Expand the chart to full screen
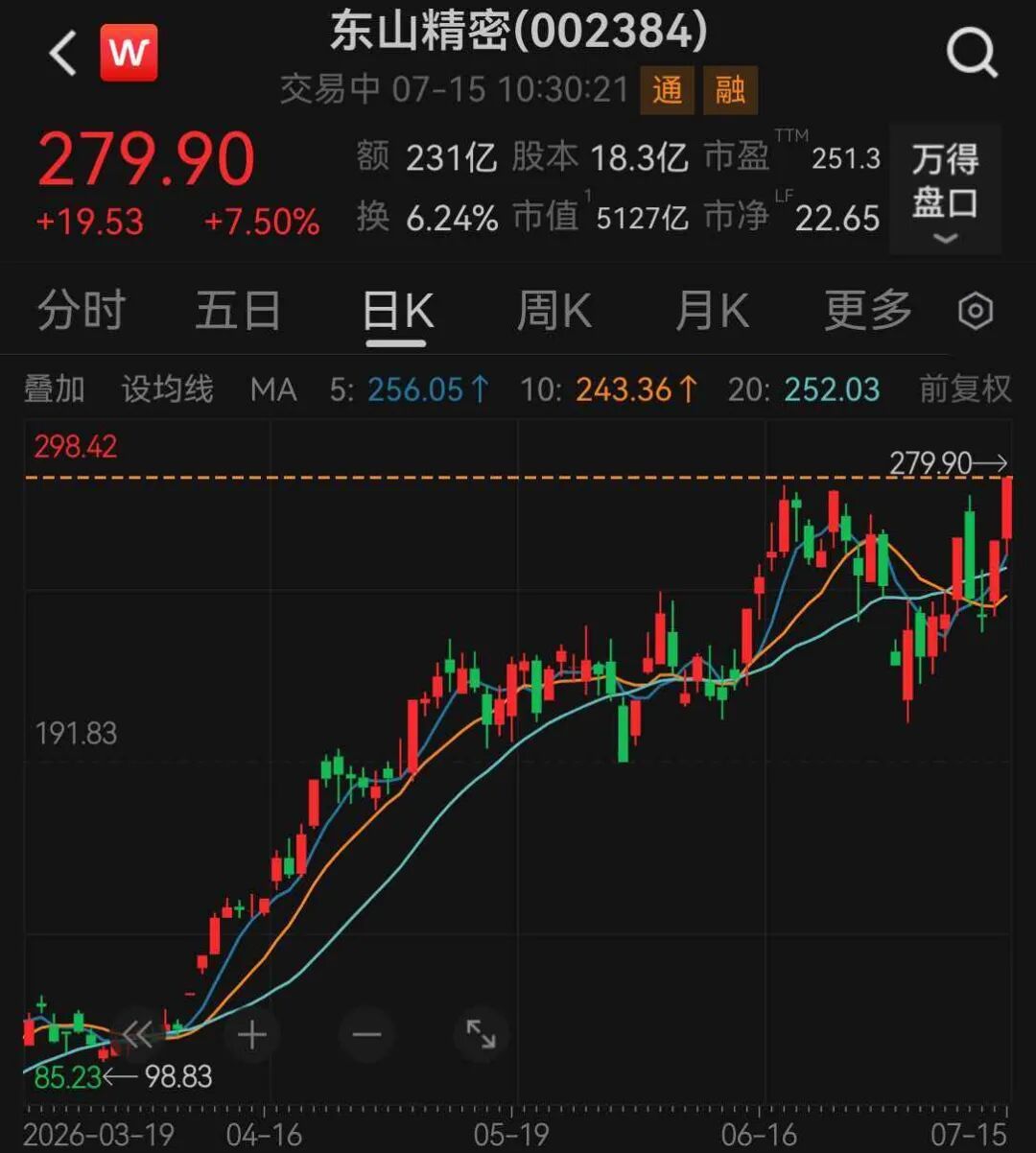Viewport: 1036px width, 1153px height. [481, 1034]
